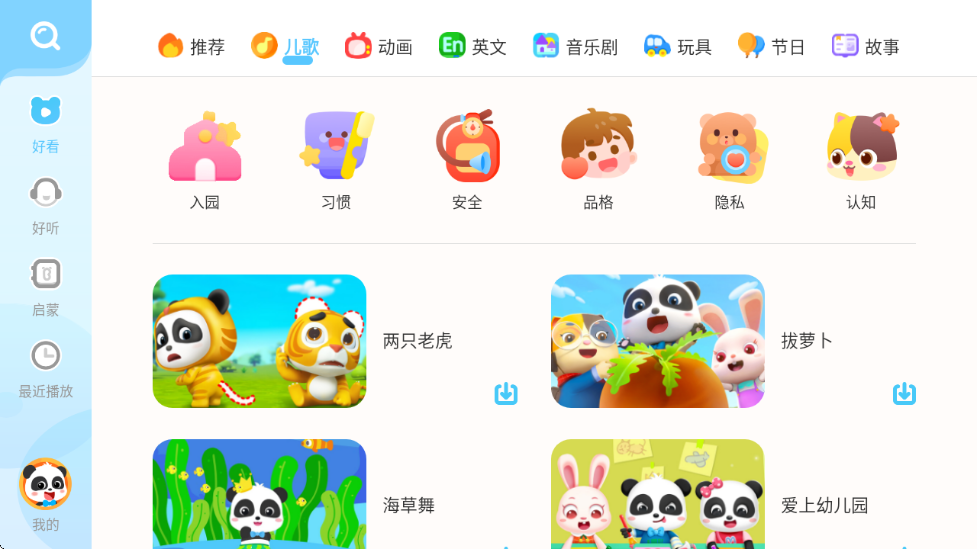Image resolution: width=977 pixels, height=549 pixels.
Task: Switch to the 推荐 tab
Action: coord(191,46)
